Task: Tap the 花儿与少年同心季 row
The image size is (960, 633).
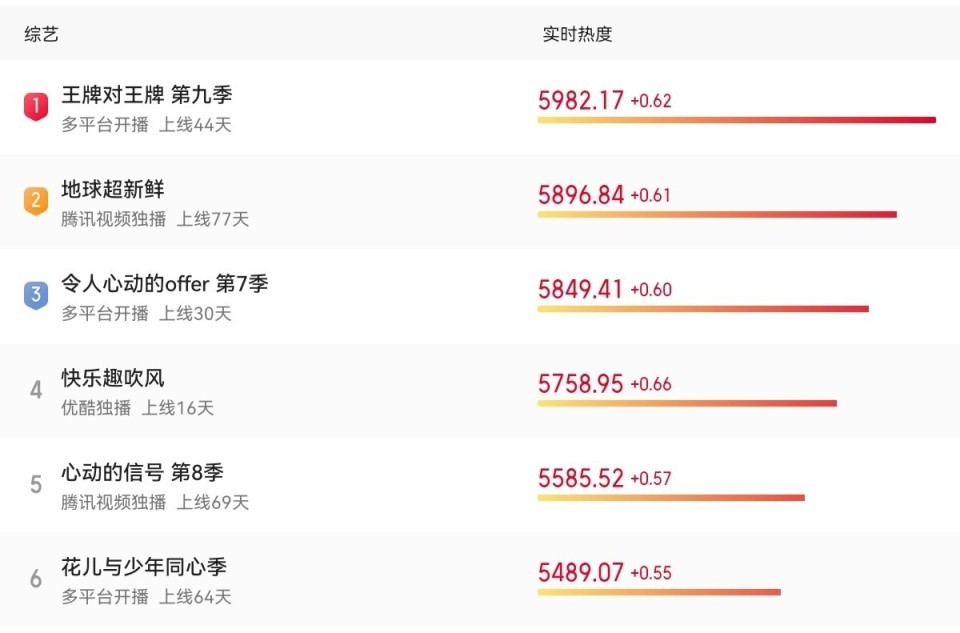Action: (144, 568)
